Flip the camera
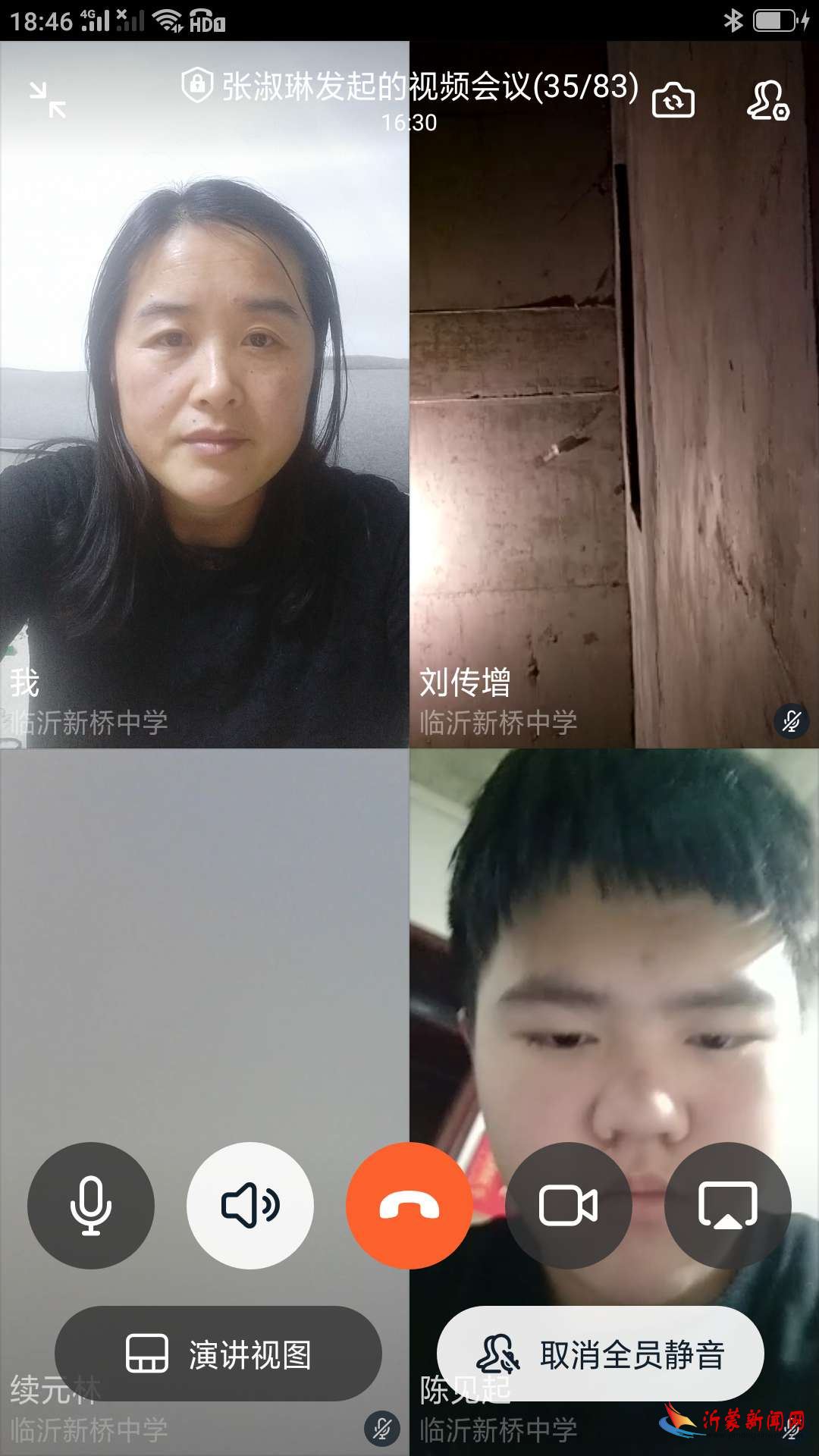819x1456 pixels. coord(673,100)
